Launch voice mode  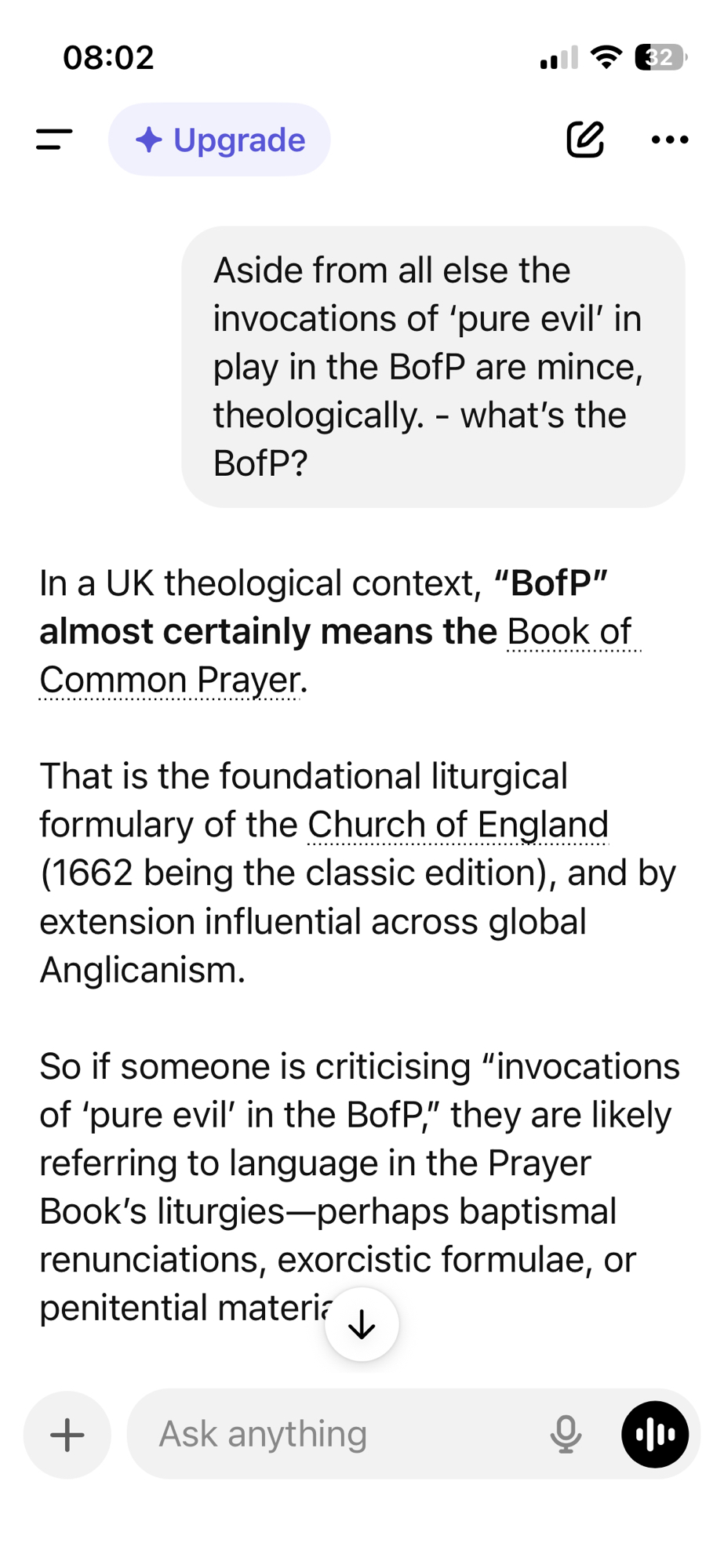pos(655,1435)
